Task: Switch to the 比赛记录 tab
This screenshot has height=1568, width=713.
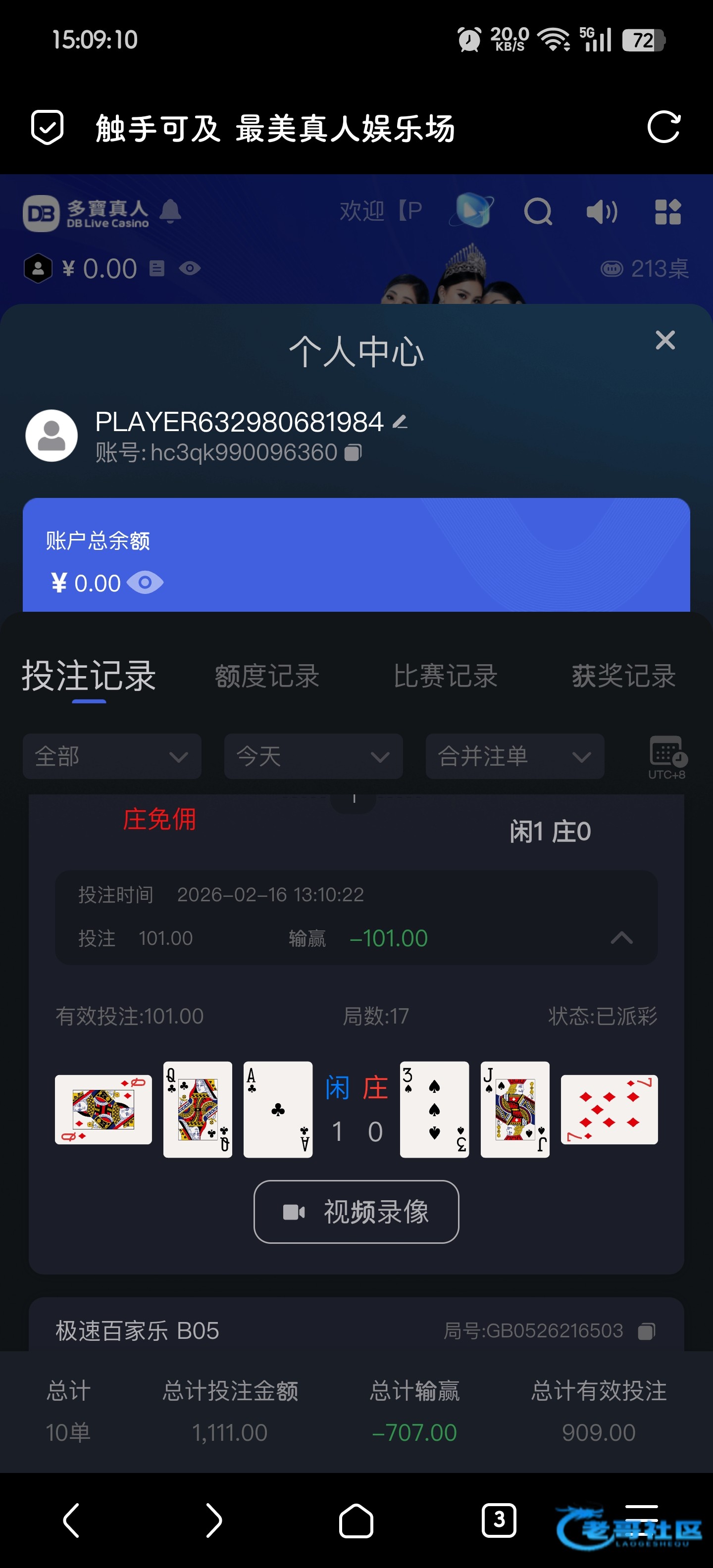Action: click(x=445, y=676)
